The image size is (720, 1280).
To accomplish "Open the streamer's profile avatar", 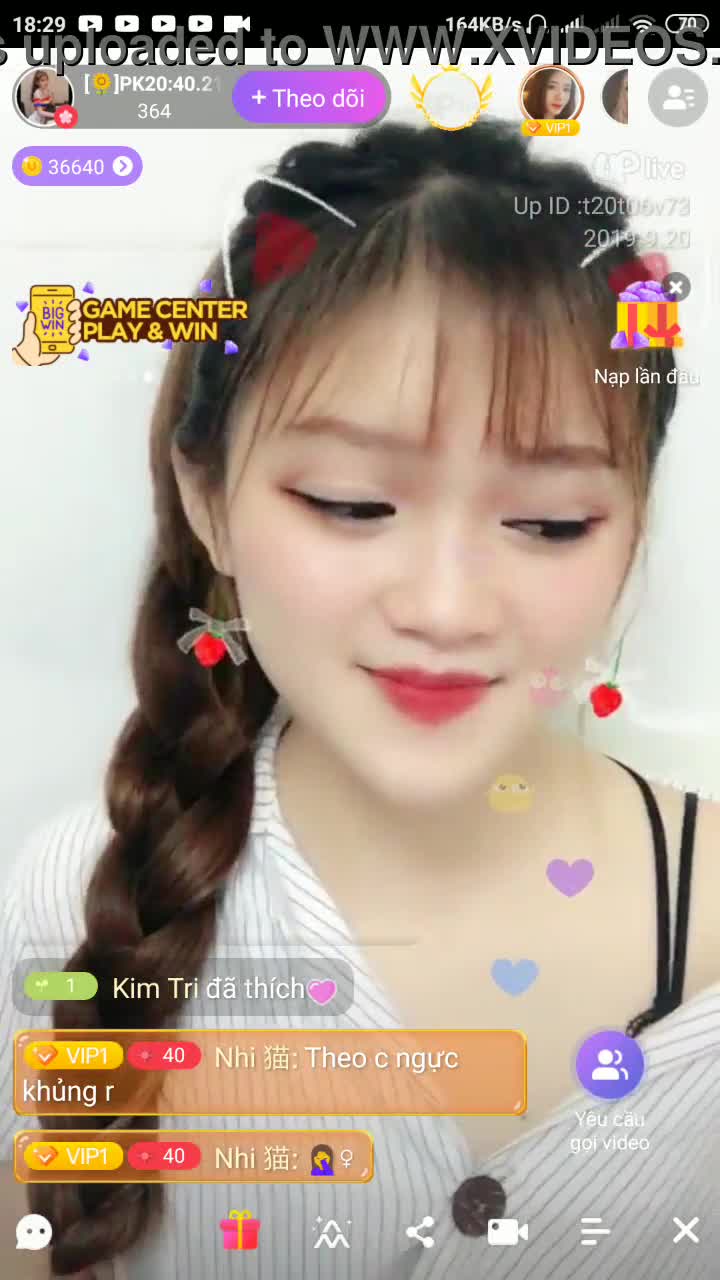I will 44,97.
